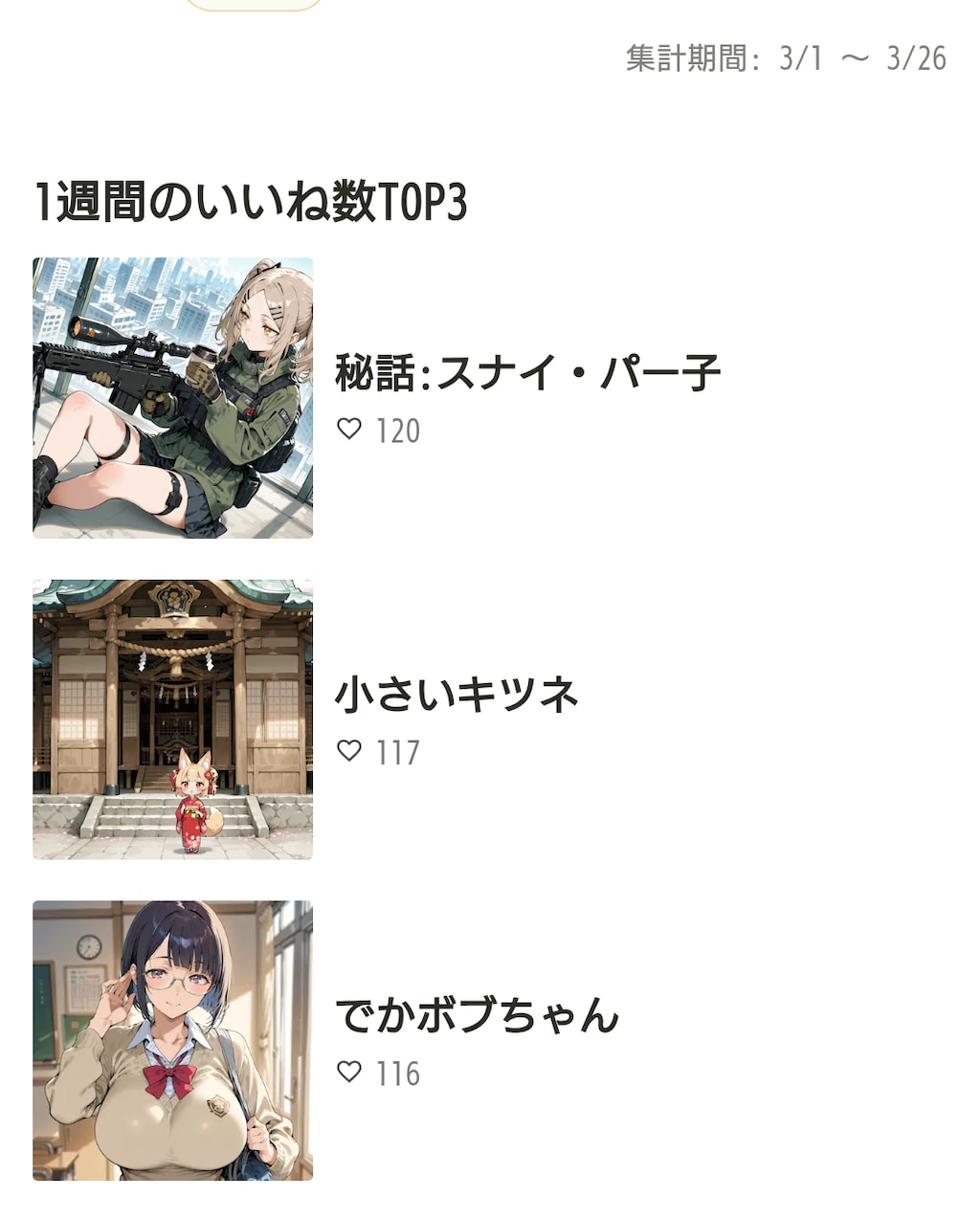Select the 1週間のいいね数TOP3 heading
Image resolution: width=980 pixels, height=1218 pixels.
coord(251,198)
